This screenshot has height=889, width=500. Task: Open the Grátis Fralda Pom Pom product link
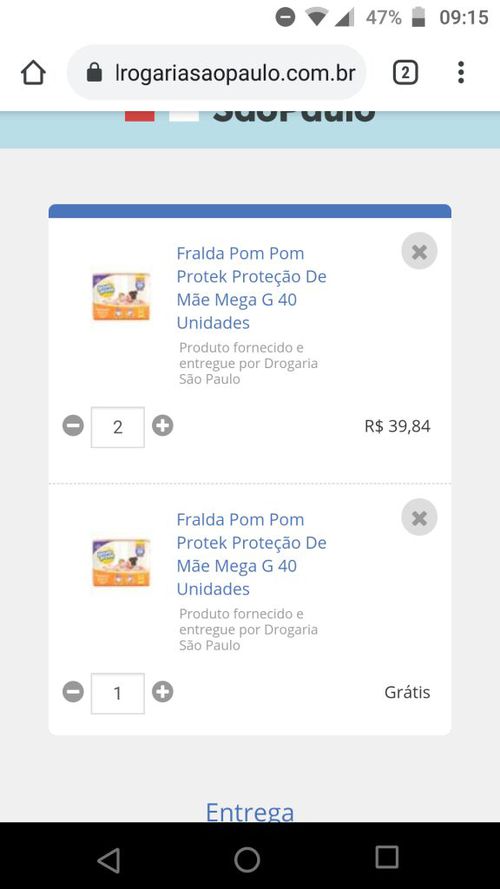click(x=252, y=554)
